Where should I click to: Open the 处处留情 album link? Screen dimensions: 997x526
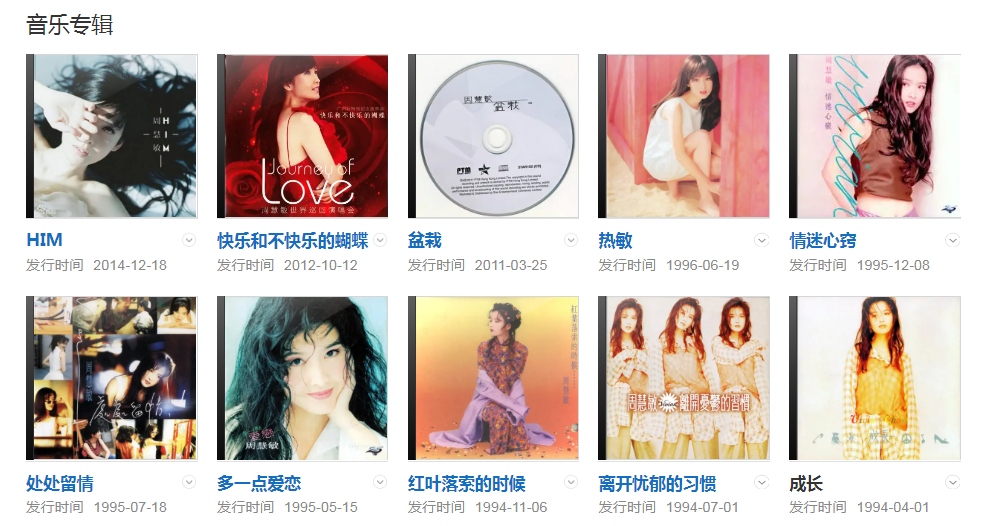point(60,484)
